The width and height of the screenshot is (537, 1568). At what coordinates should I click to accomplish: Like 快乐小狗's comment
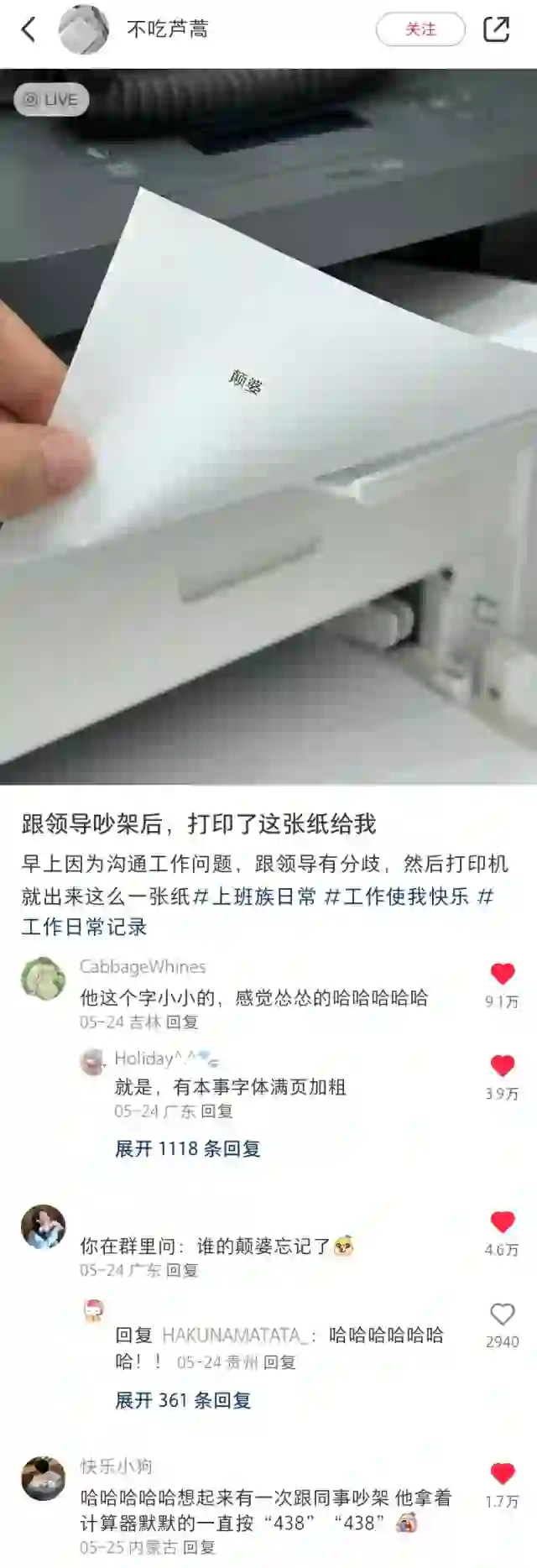502,1474
